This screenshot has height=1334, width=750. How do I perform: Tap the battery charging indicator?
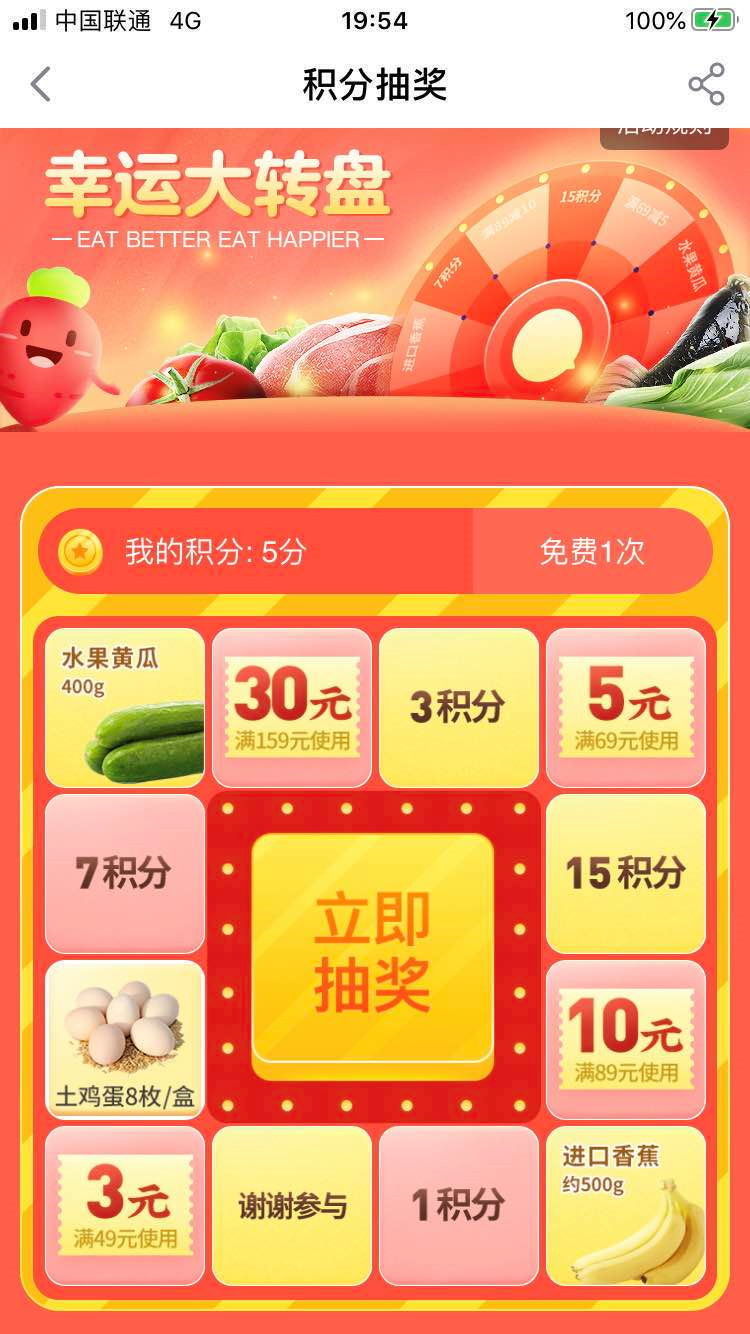click(714, 20)
